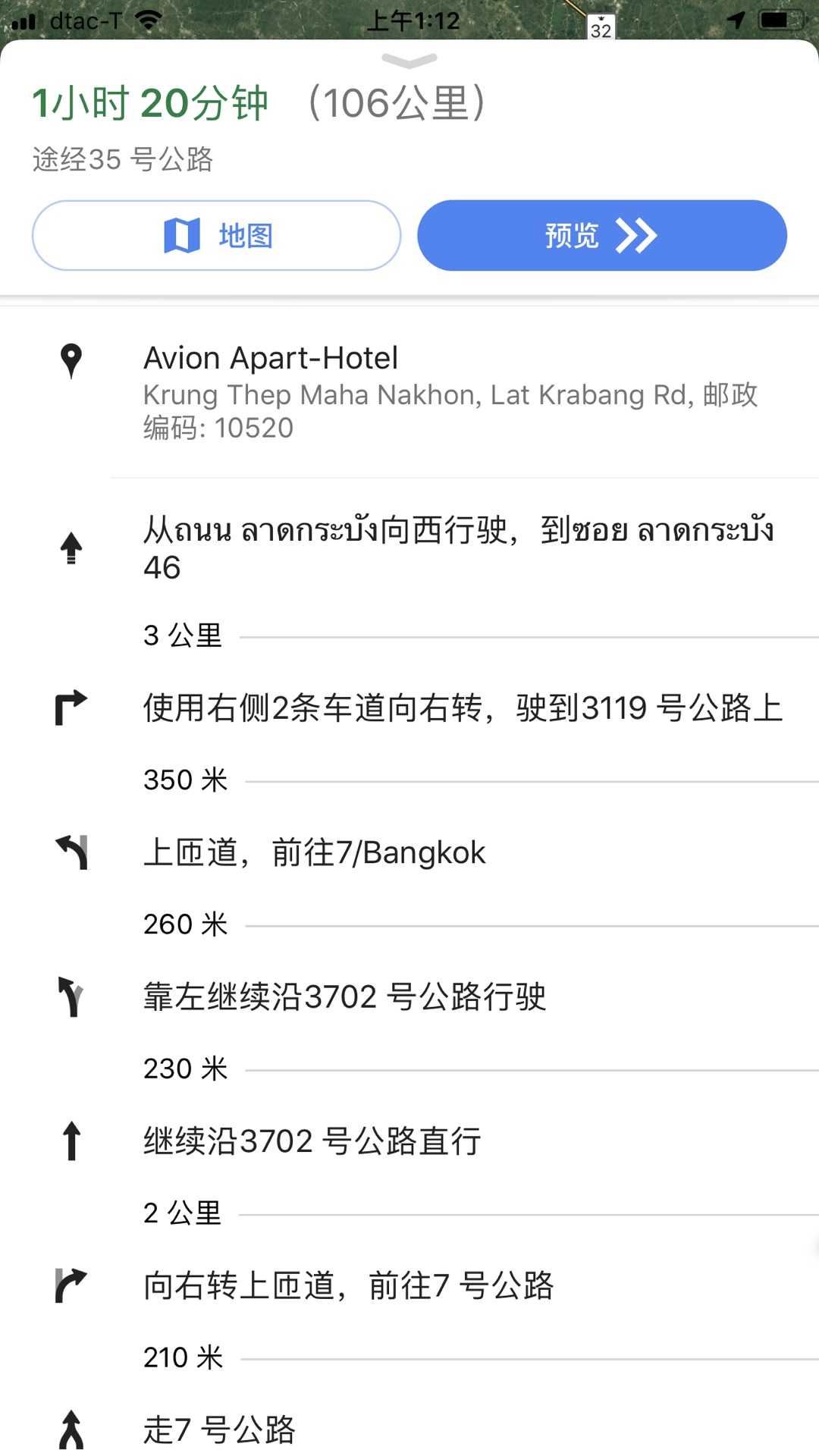
Task: View the ramp step toward 7/Bangkok
Action: point(314,852)
